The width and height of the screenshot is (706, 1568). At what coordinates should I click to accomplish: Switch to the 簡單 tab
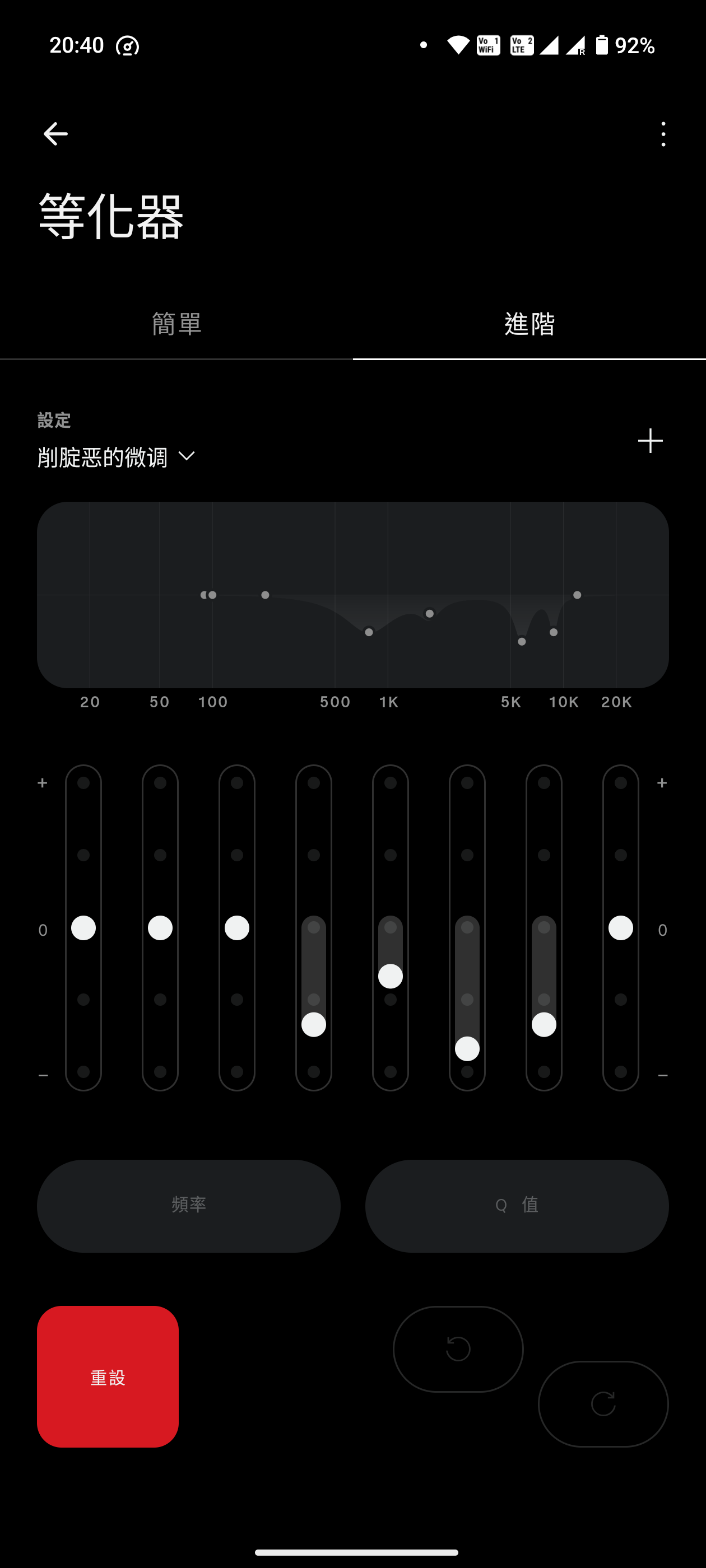(176, 324)
